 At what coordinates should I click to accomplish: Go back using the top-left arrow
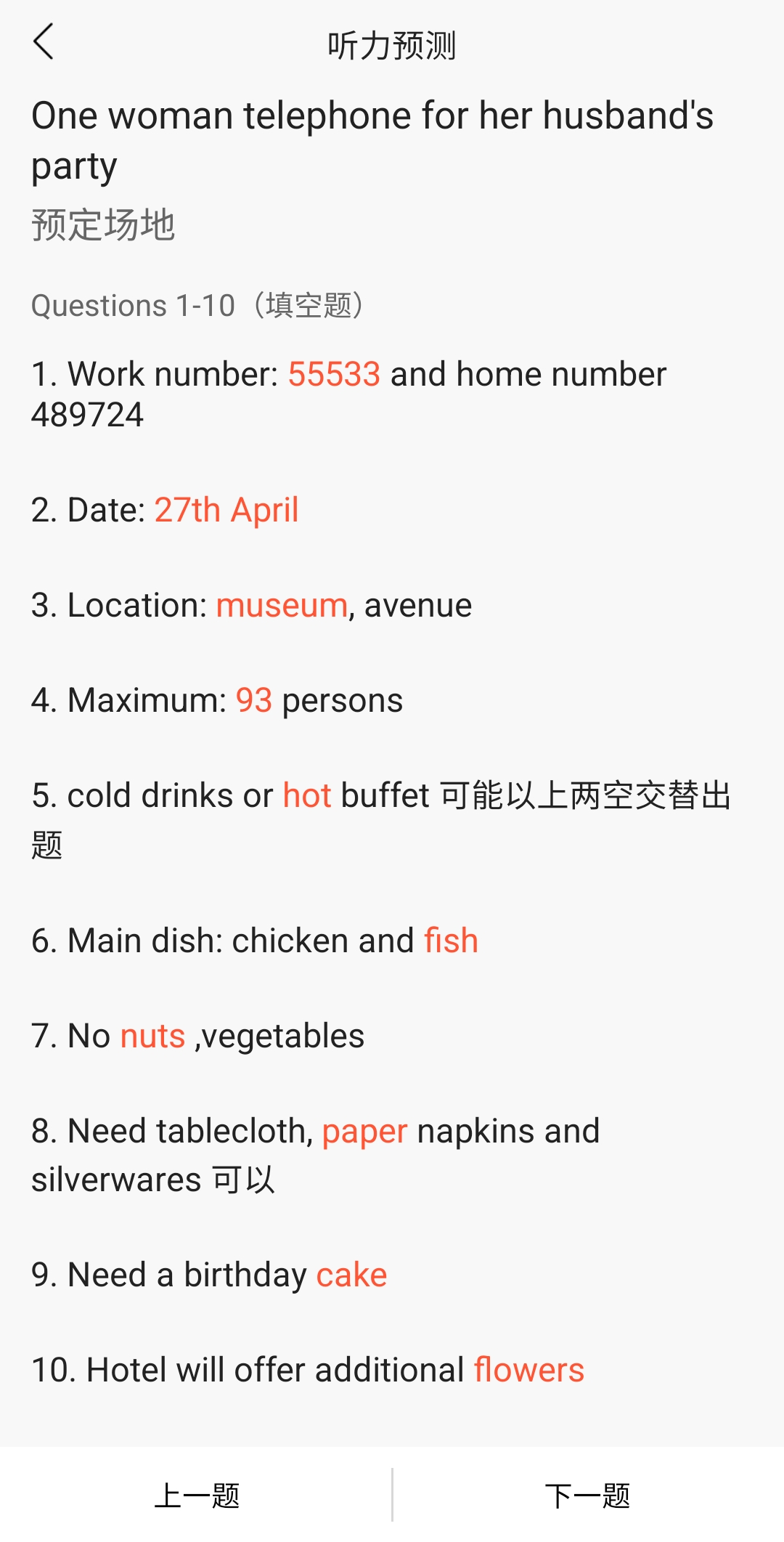click(44, 41)
